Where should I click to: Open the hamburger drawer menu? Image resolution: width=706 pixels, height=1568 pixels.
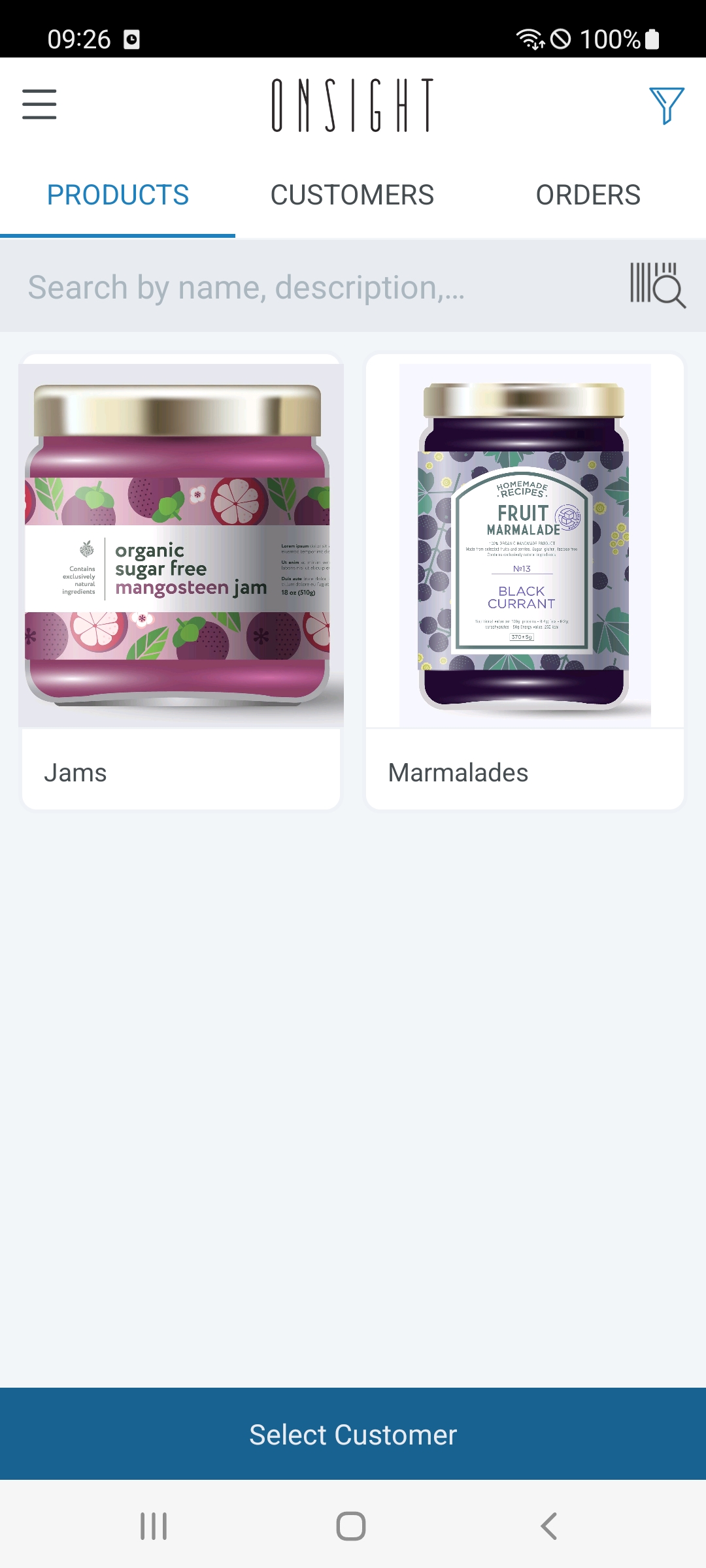pyautogui.click(x=39, y=105)
